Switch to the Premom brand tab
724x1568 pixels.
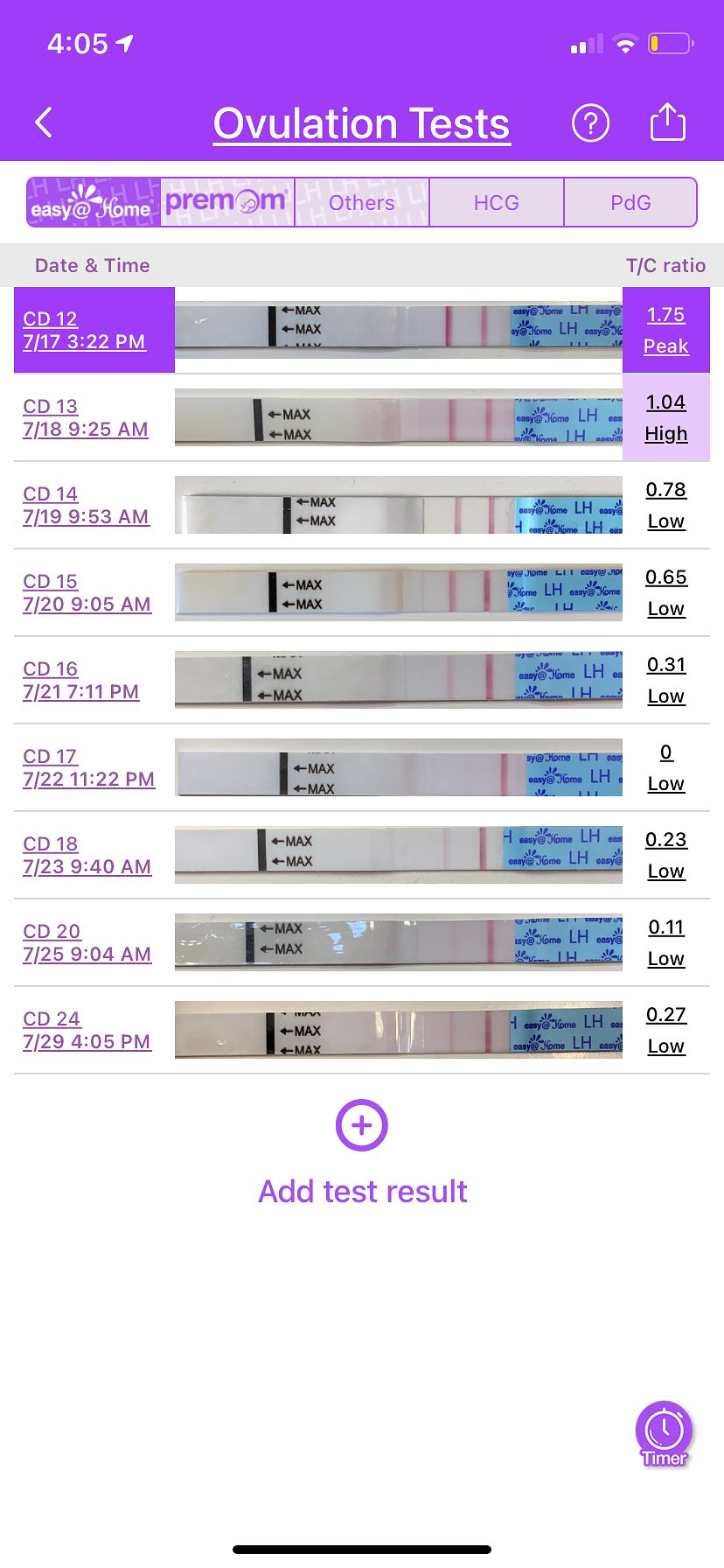click(x=227, y=202)
